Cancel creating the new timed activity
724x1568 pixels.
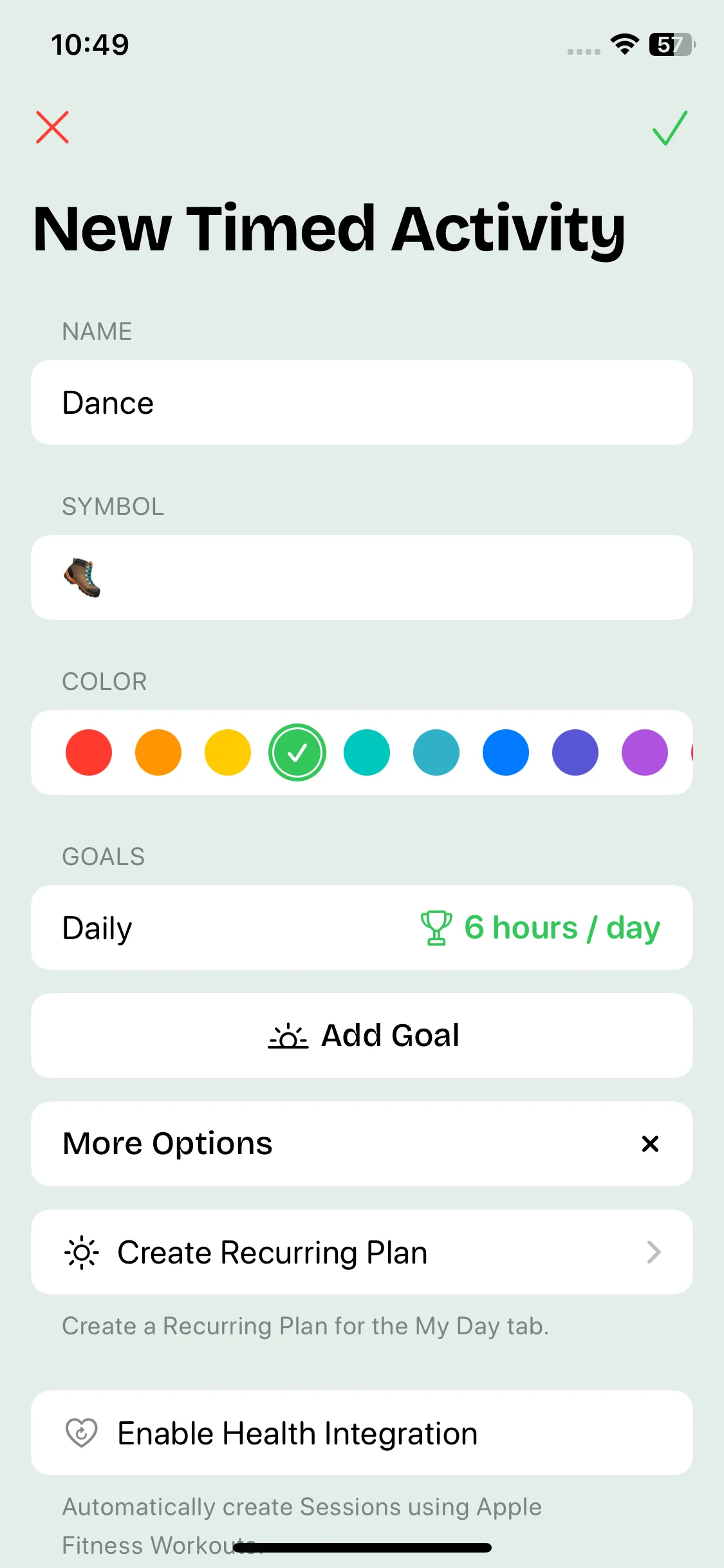tap(52, 127)
